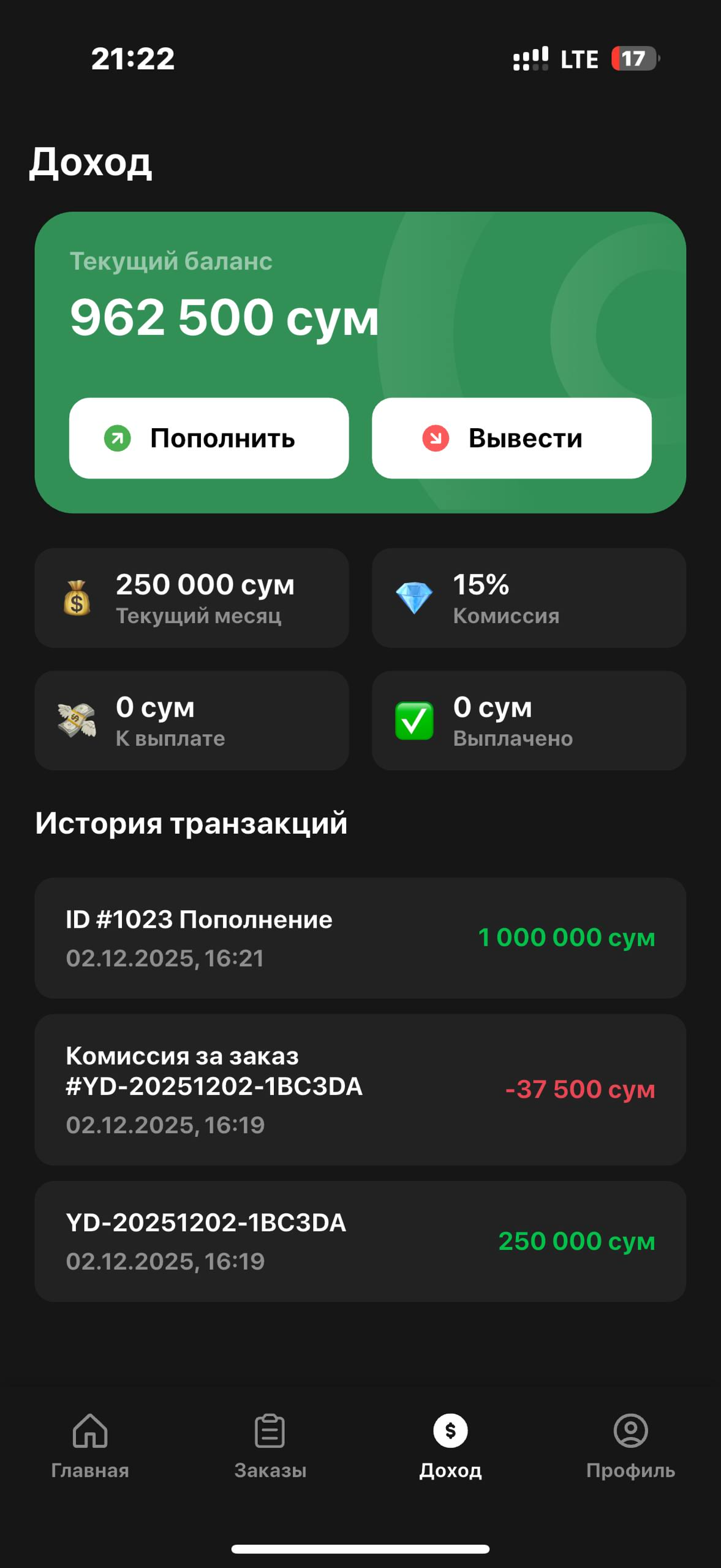Tap the Вывести withdraw button
The width and height of the screenshot is (721, 1568).
point(511,438)
